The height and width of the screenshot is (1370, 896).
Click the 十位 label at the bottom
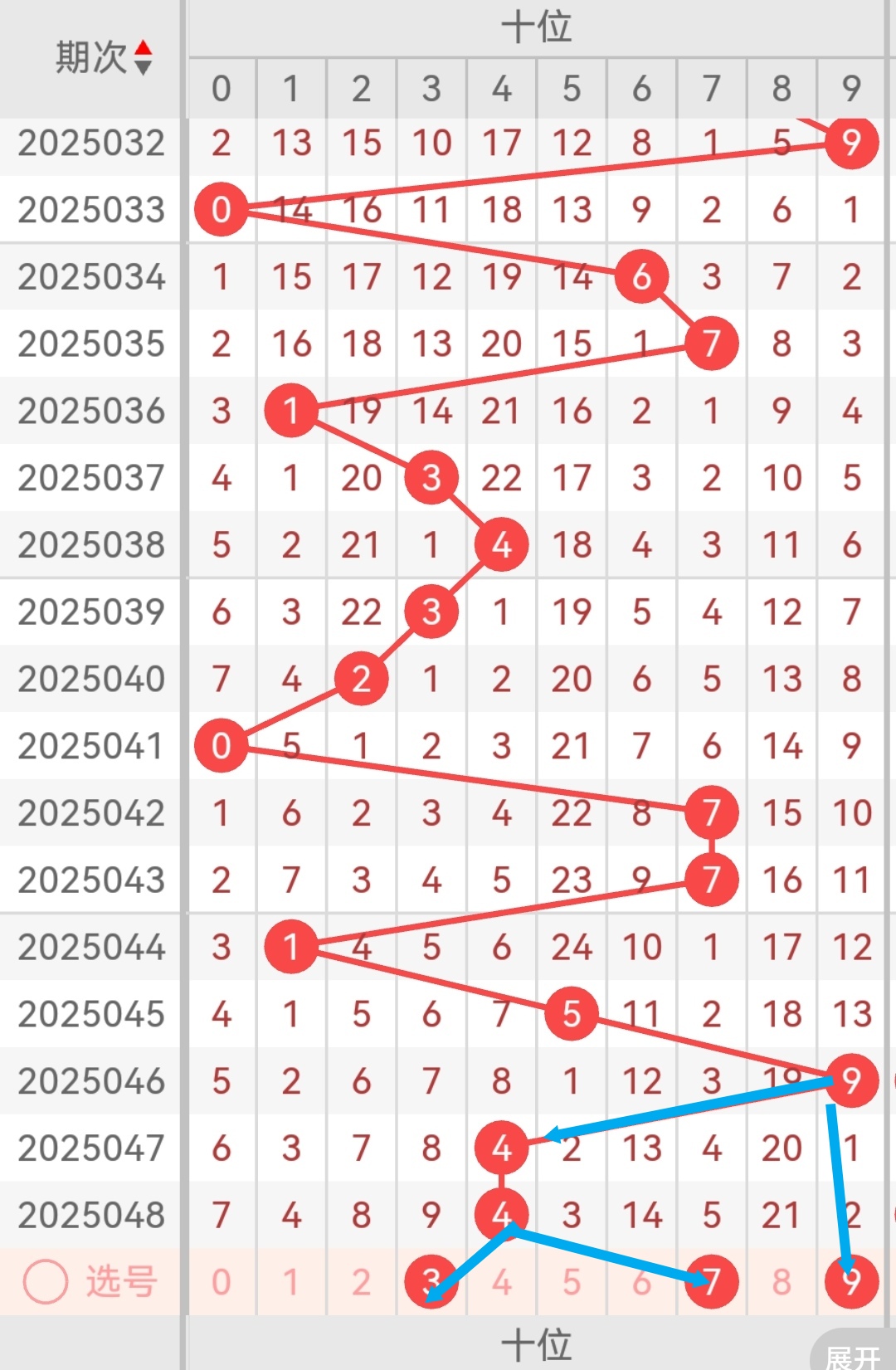coord(536,1341)
